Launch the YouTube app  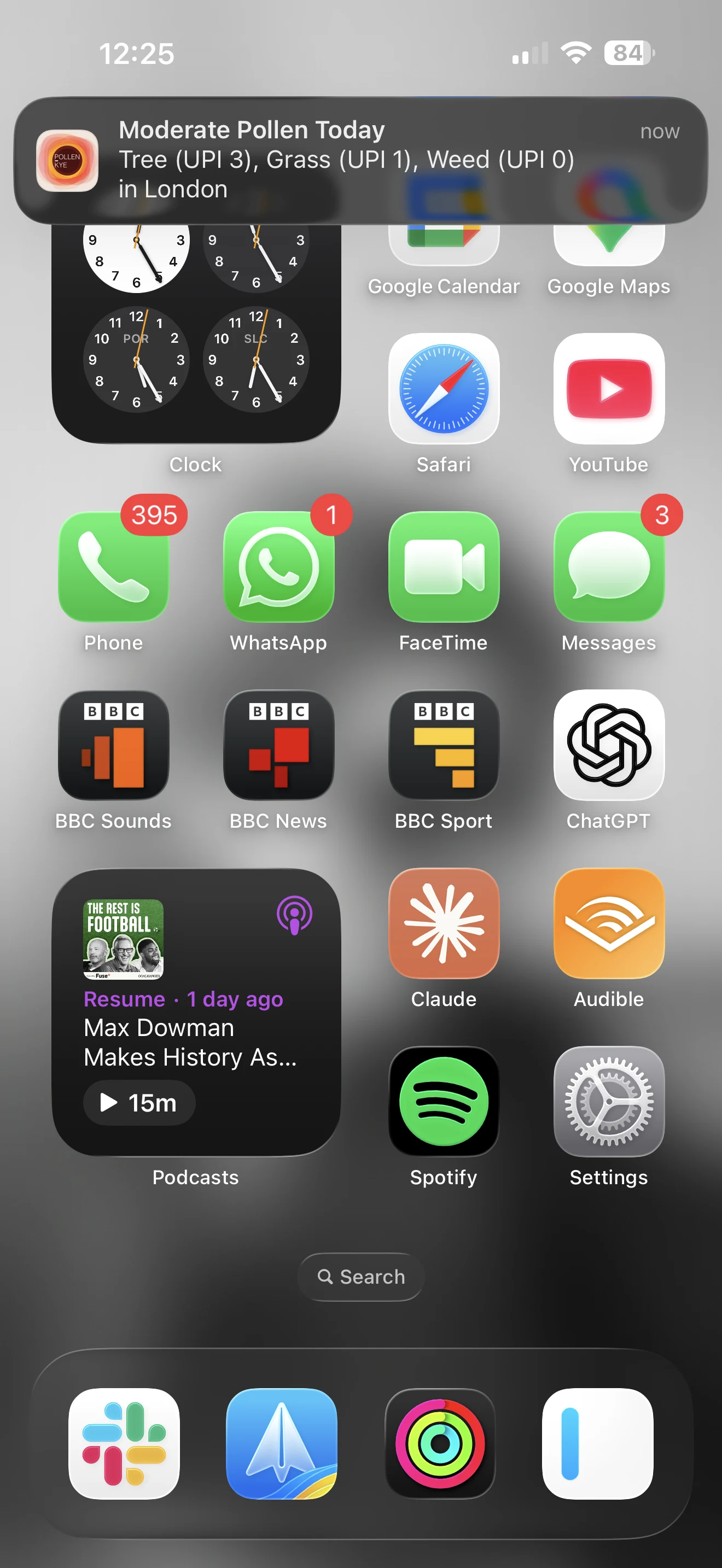click(609, 388)
